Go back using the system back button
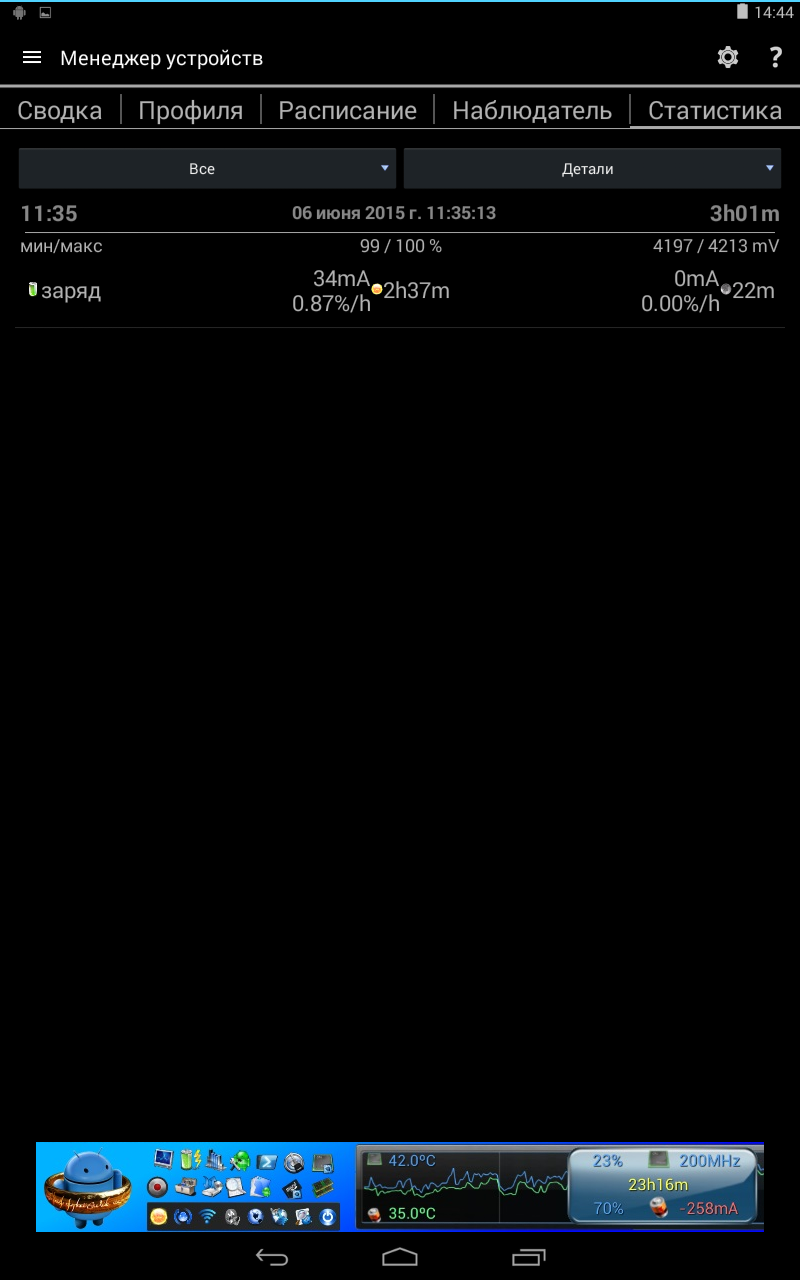The height and width of the screenshot is (1280, 800). 272,1257
